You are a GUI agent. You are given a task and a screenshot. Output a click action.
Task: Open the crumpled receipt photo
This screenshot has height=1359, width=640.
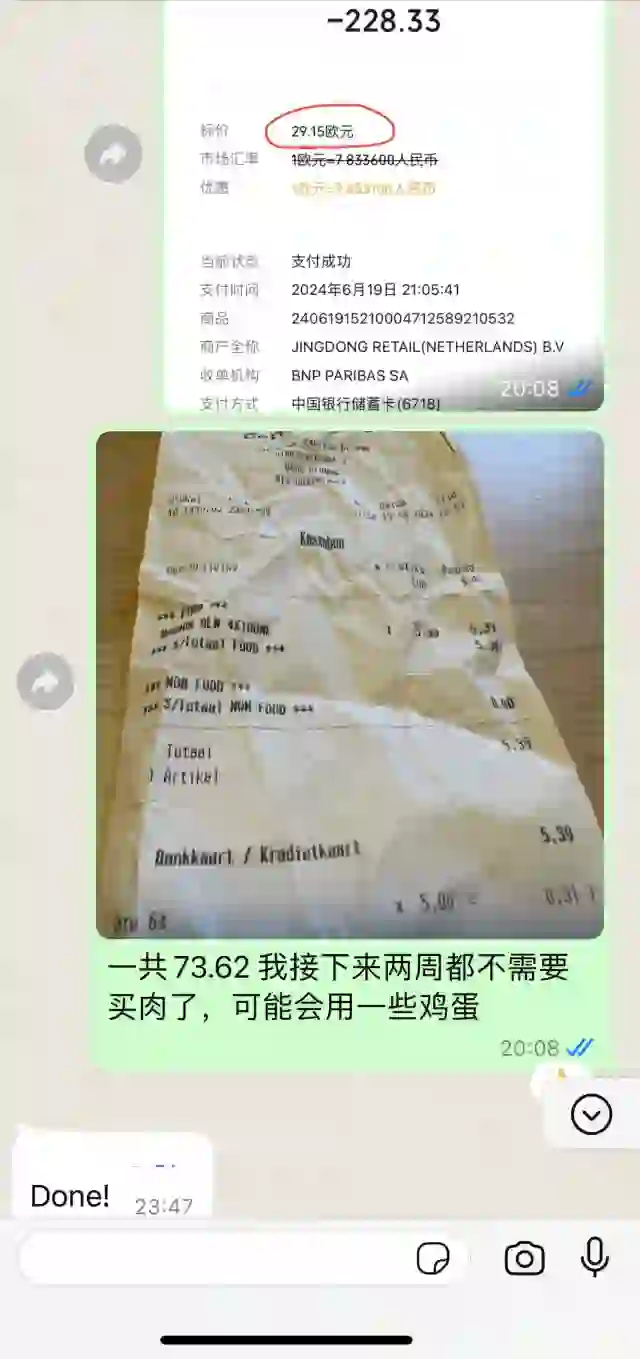tap(350, 685)
